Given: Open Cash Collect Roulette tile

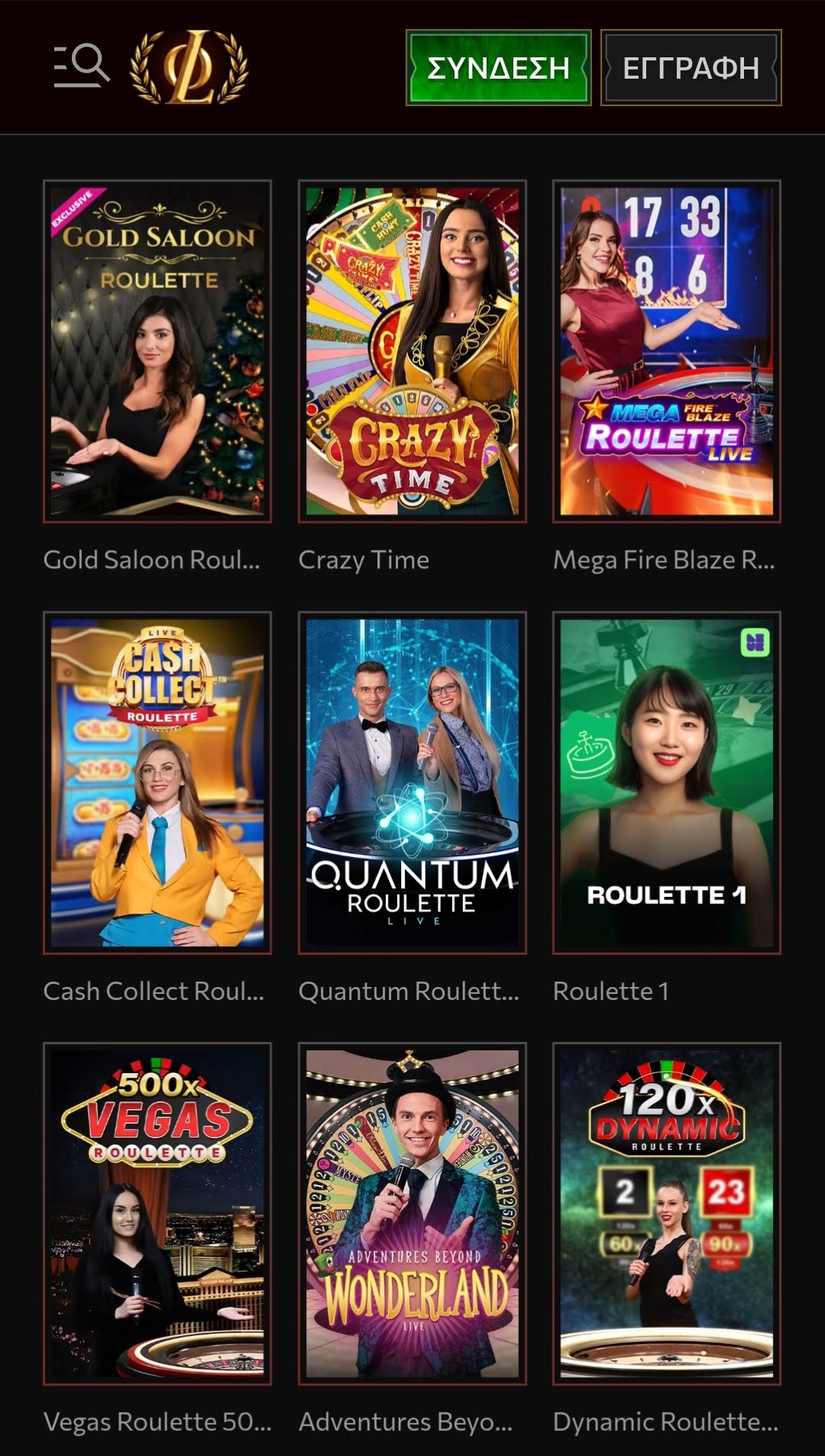Looking at the screenshot, I should pyautogui.click(x=157, y=782).
